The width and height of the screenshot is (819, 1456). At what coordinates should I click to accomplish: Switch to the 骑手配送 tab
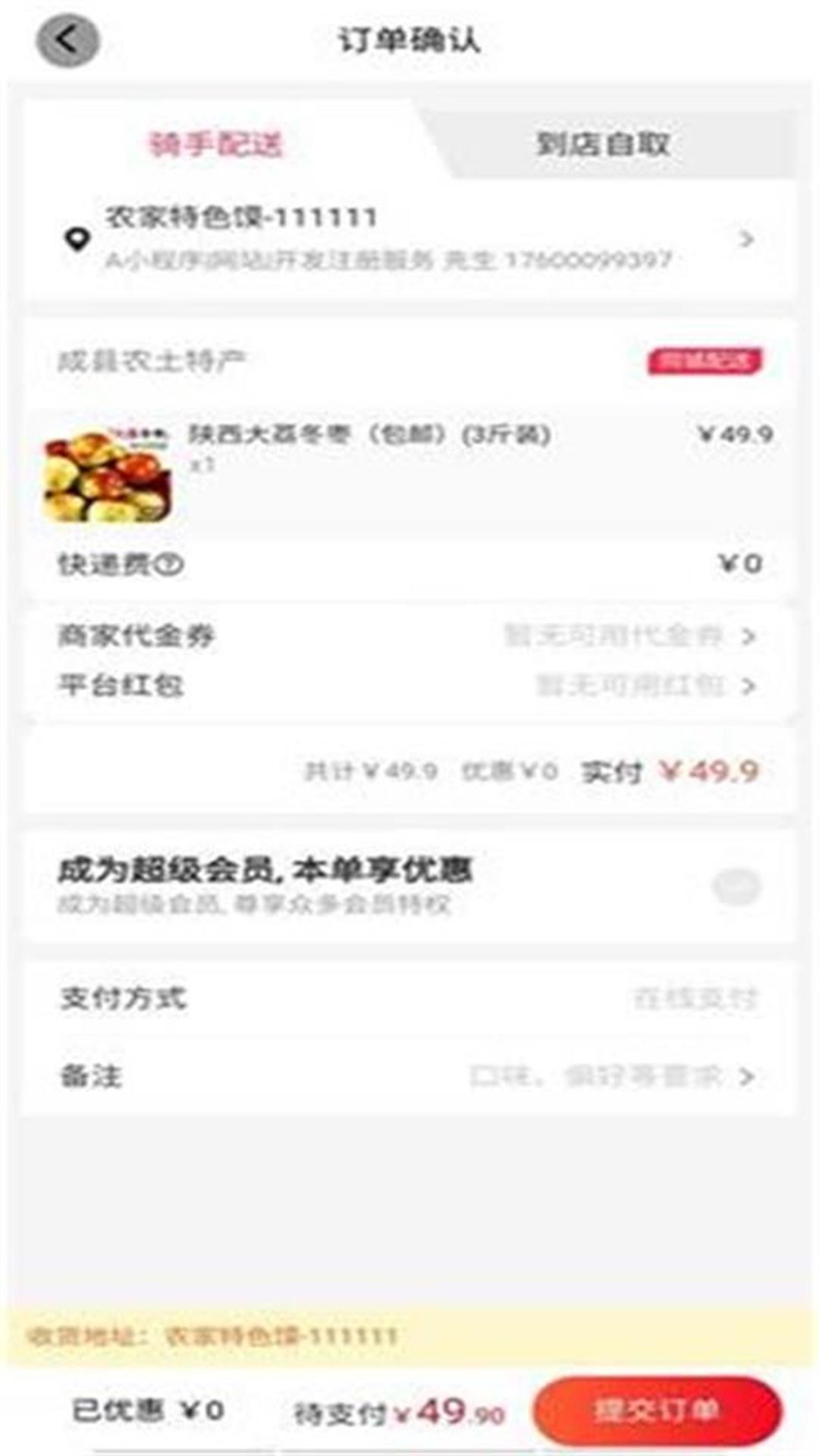click(216, 144)
